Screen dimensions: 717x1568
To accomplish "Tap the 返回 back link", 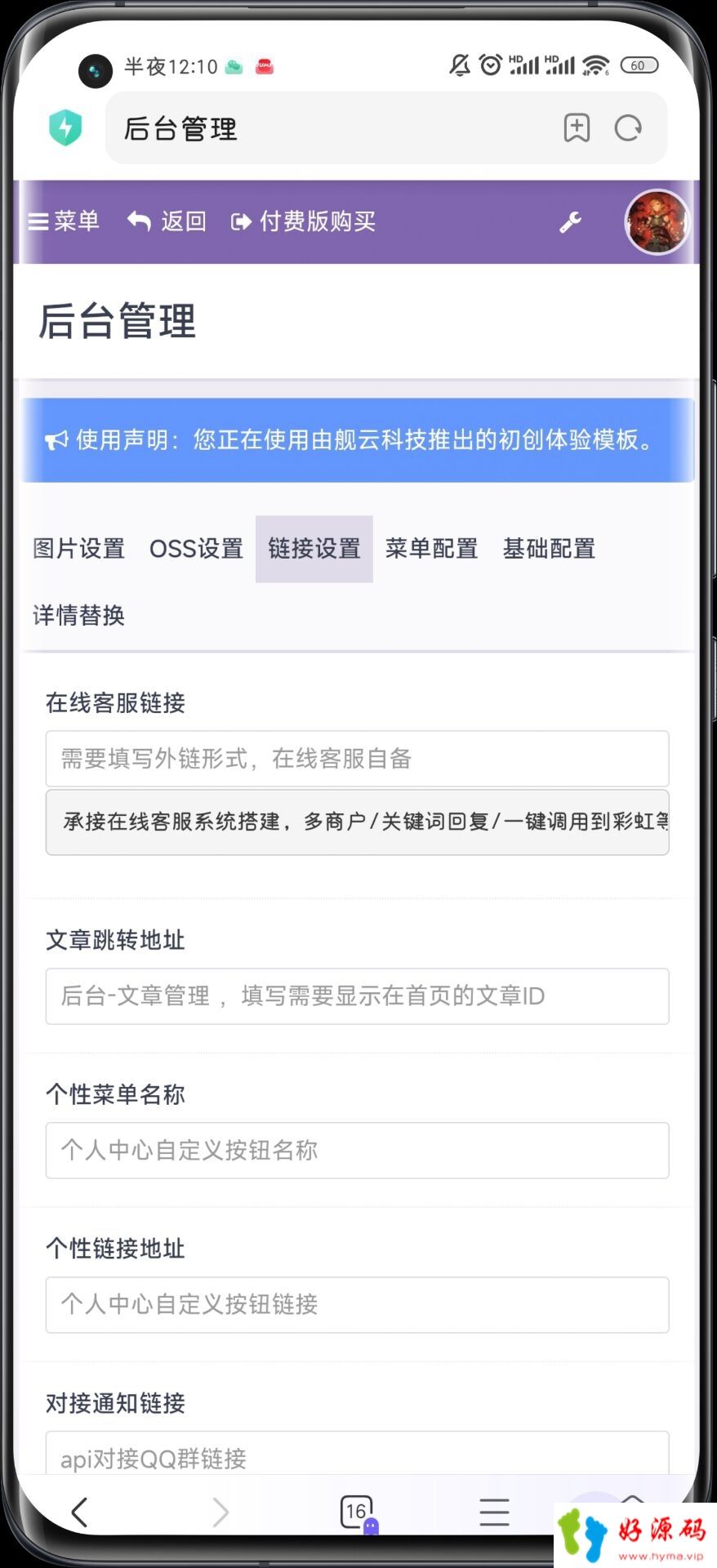I will pos(167,221).
